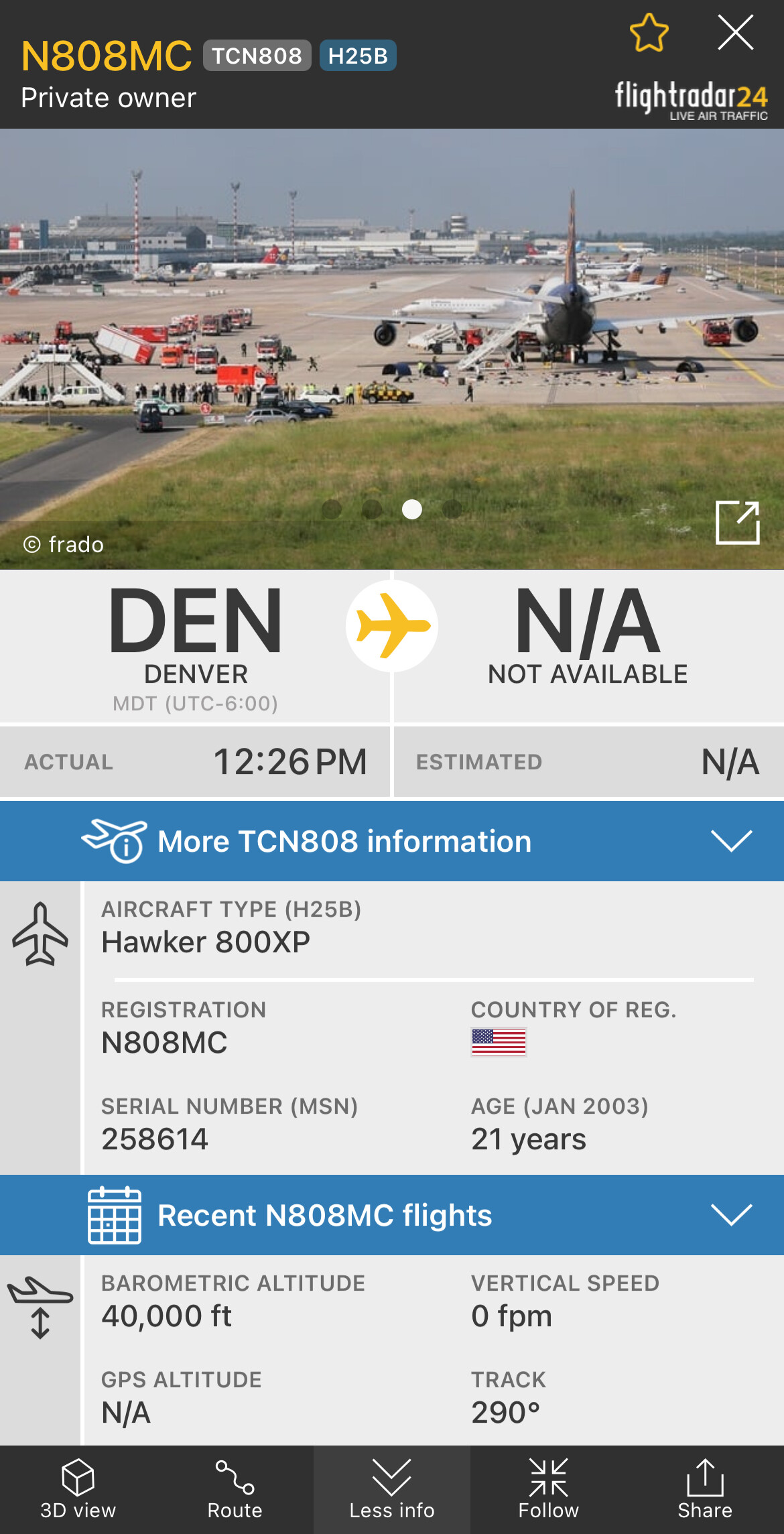Collapse details with Less info
Image resolution: width=784 pixels, height=1534 pixels.
click(x=392, y=1489)
